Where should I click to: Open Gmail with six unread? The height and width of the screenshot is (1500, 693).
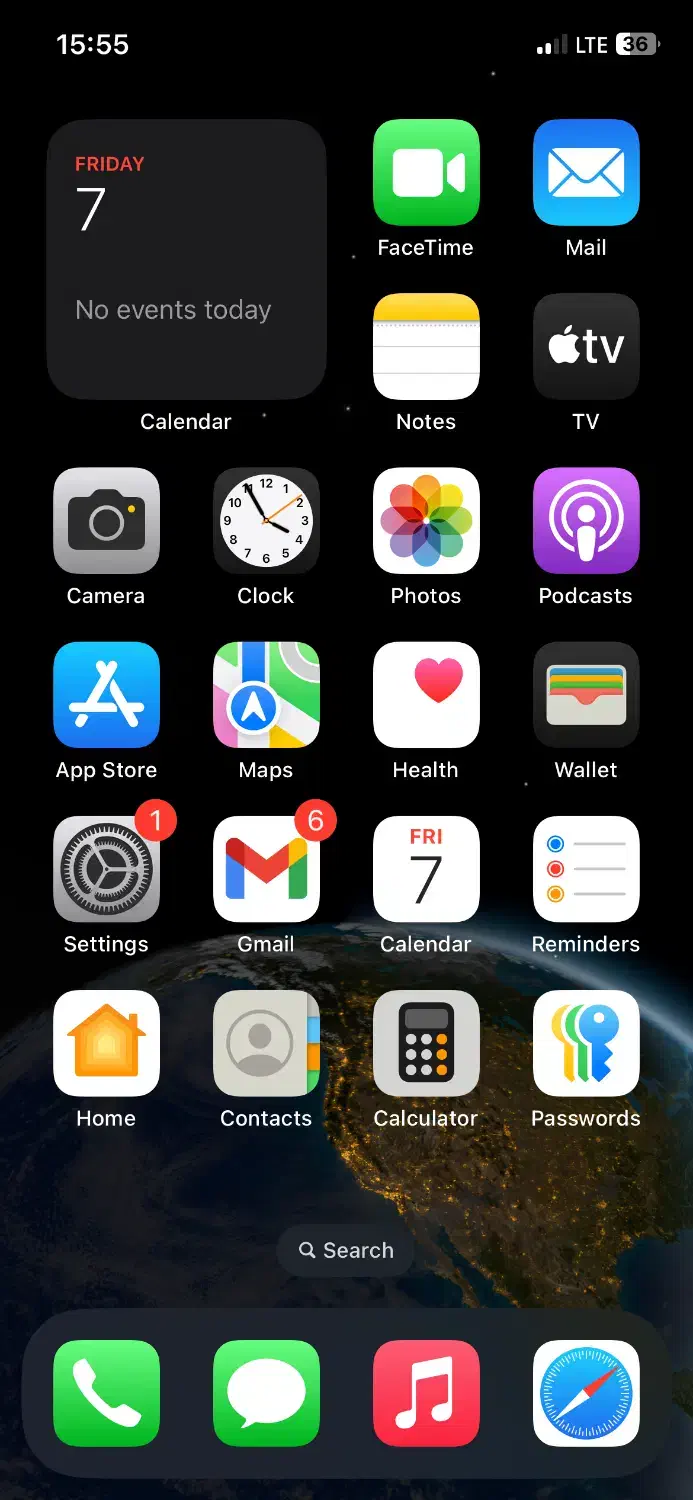click(x=266, y=869)
